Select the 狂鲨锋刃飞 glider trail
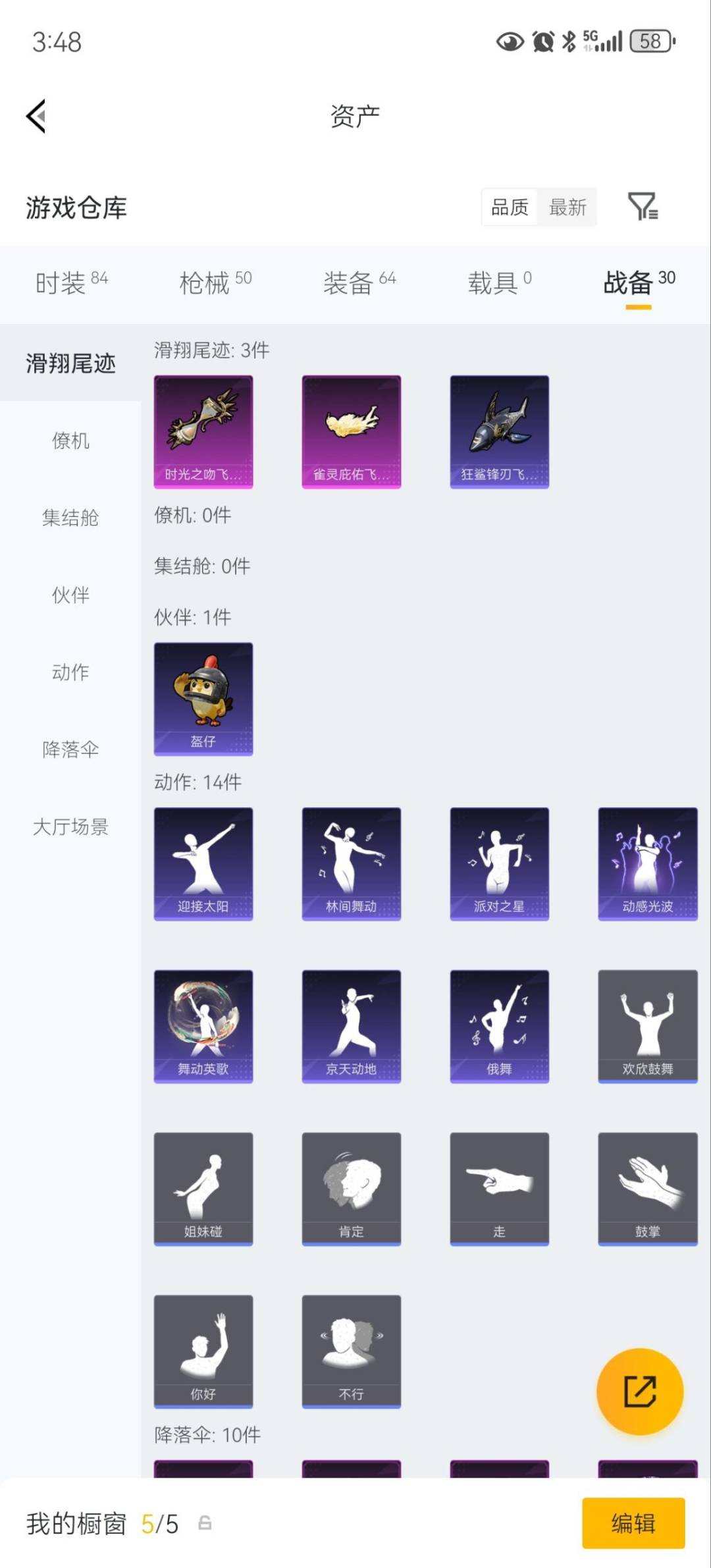711x1568 pixels. (498, 431)
